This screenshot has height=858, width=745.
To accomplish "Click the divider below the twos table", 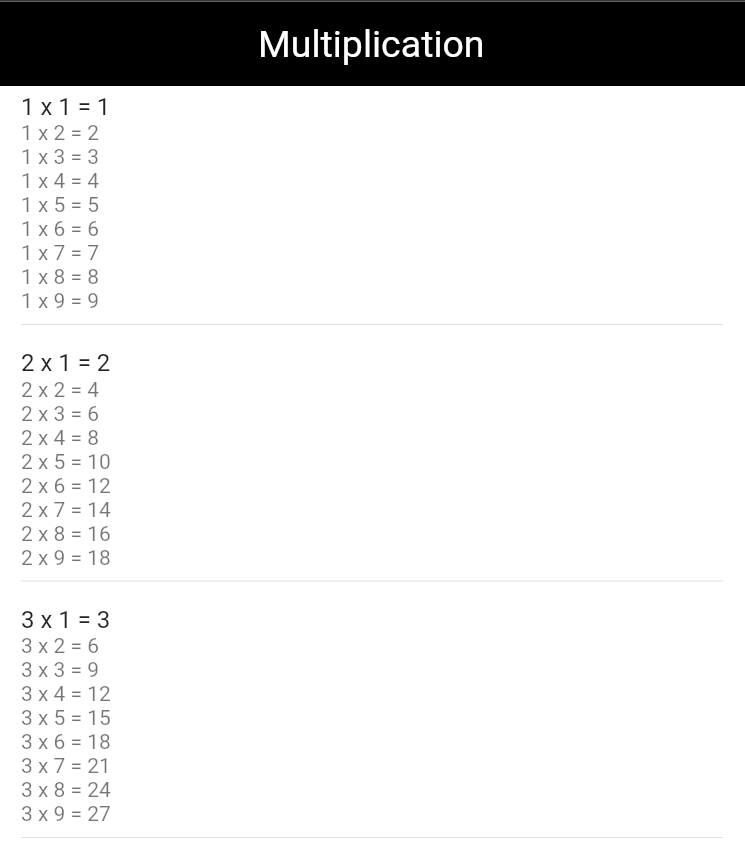I will [x=371, y=579].
